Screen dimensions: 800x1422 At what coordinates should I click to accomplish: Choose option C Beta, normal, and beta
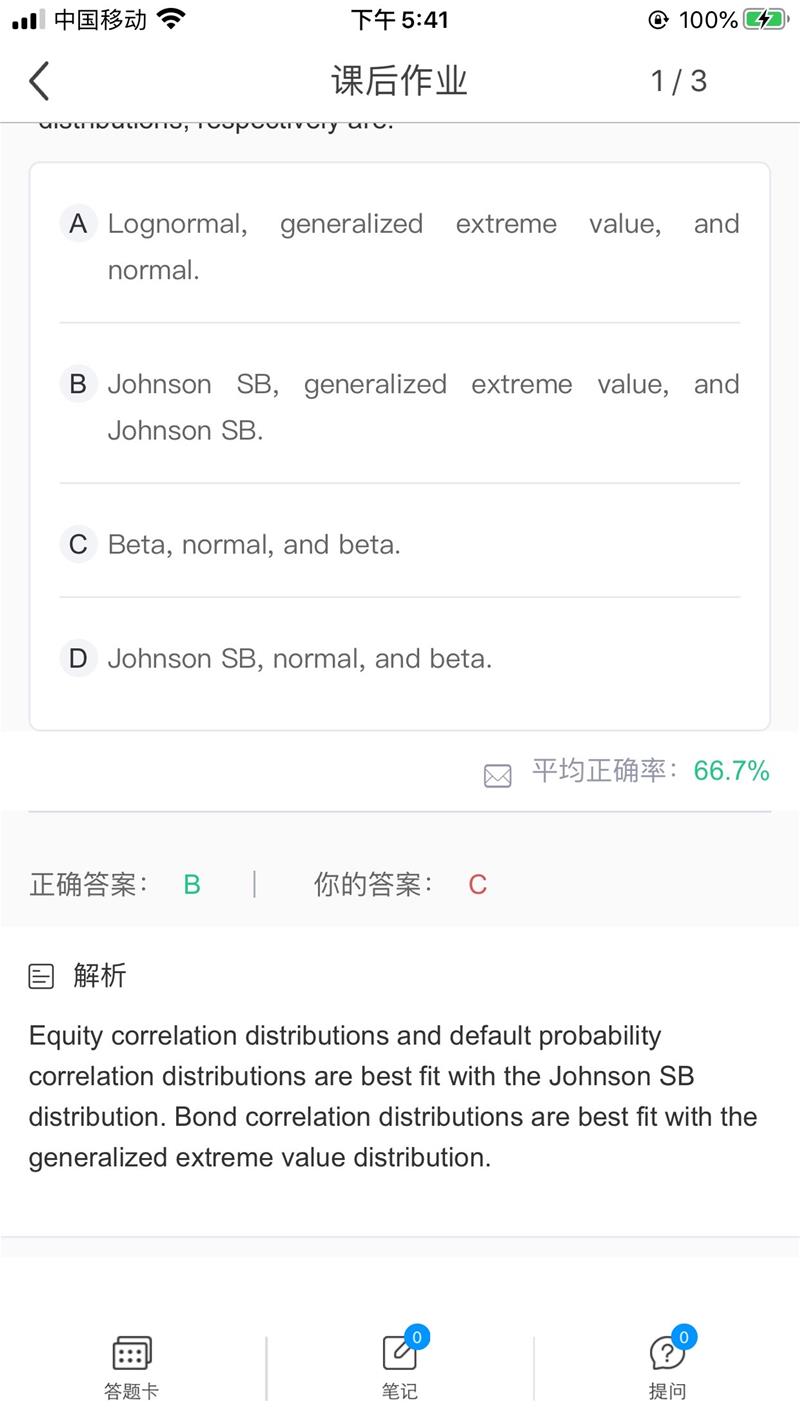pyautogui.click(x=400, y=545)
